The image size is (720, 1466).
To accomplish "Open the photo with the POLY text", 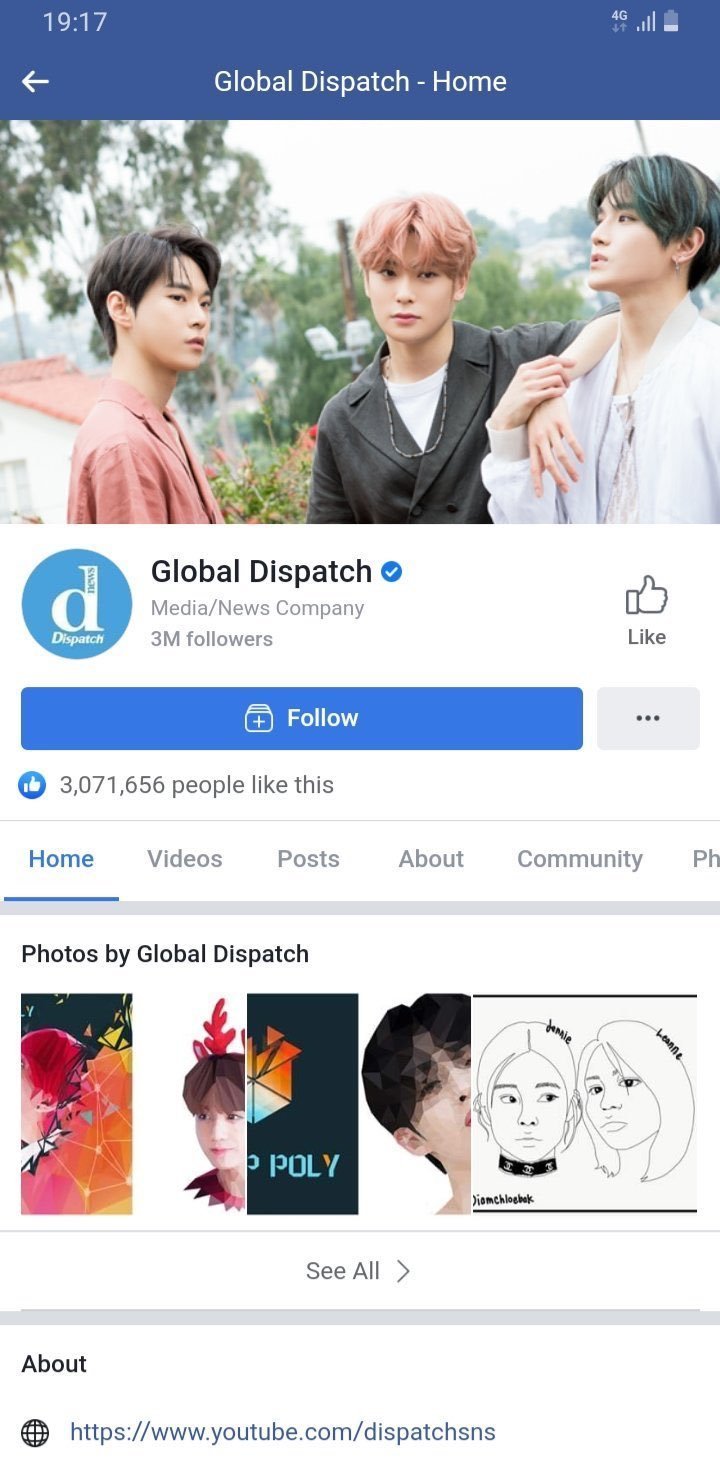I will pos(302,1103).
